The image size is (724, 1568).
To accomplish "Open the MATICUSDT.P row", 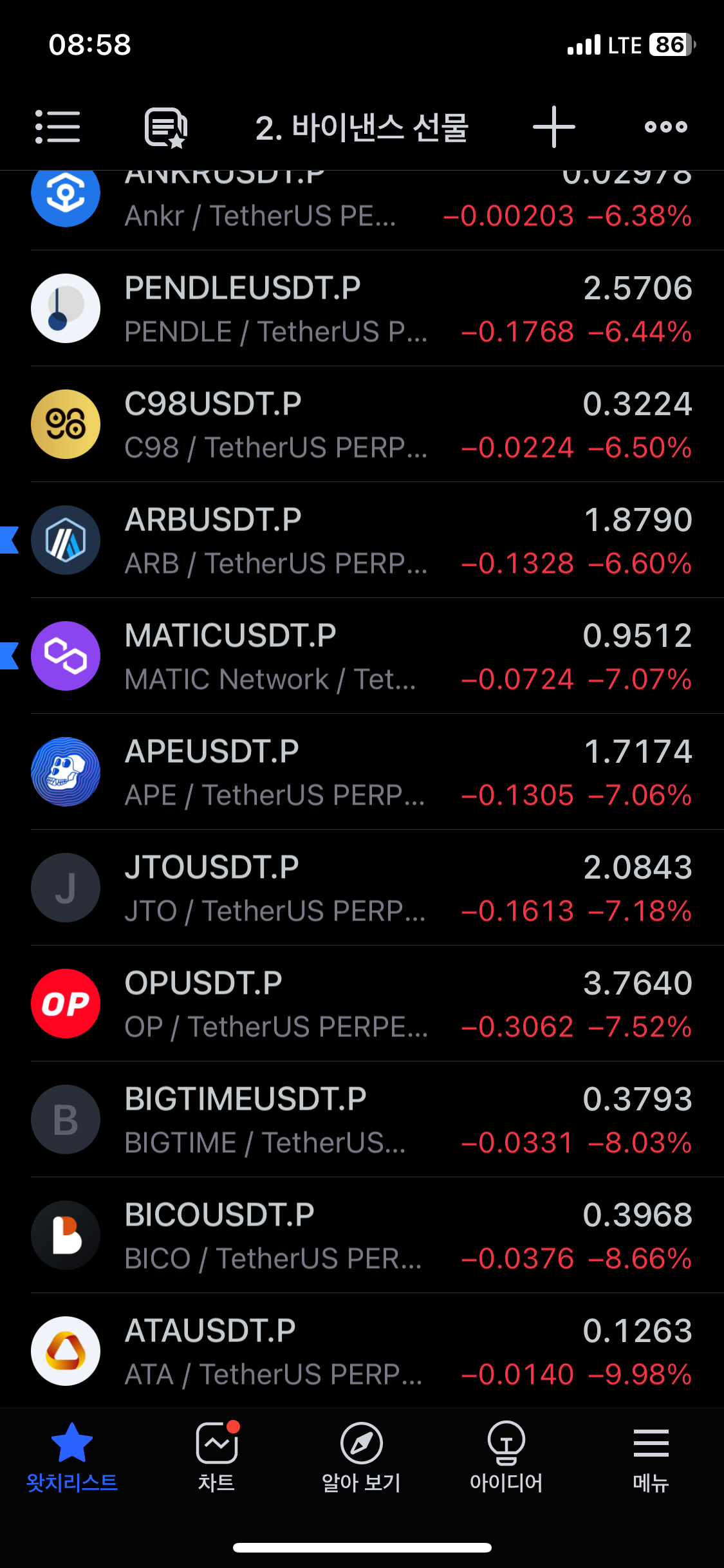I will pyautogui.click(x=362, y=656).
